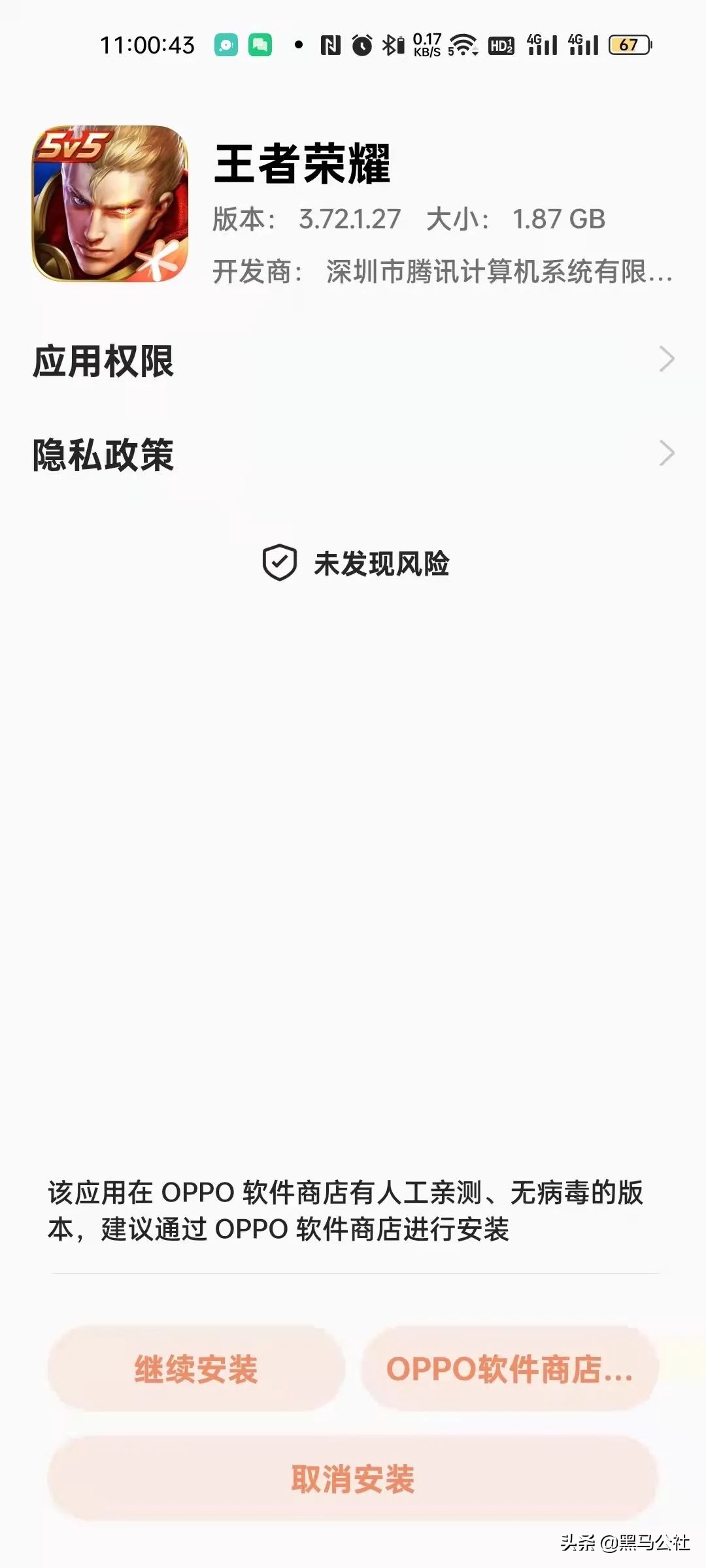Tap the battery indicator showing 67

coord(629,43)
